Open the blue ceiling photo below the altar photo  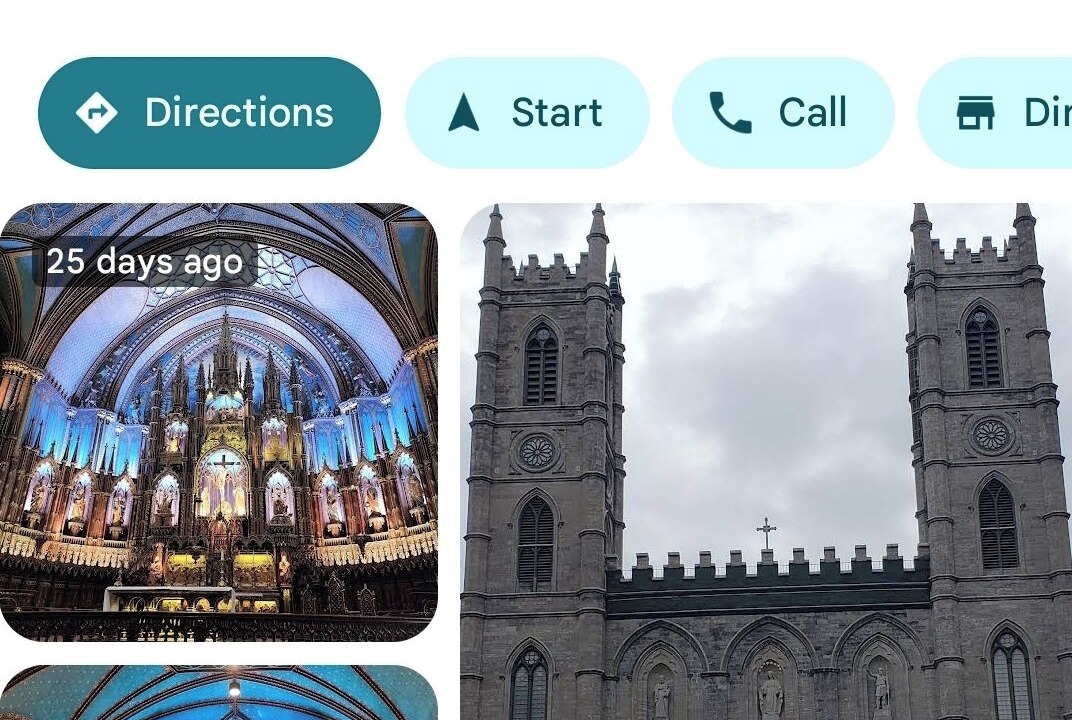pos(218,695)
